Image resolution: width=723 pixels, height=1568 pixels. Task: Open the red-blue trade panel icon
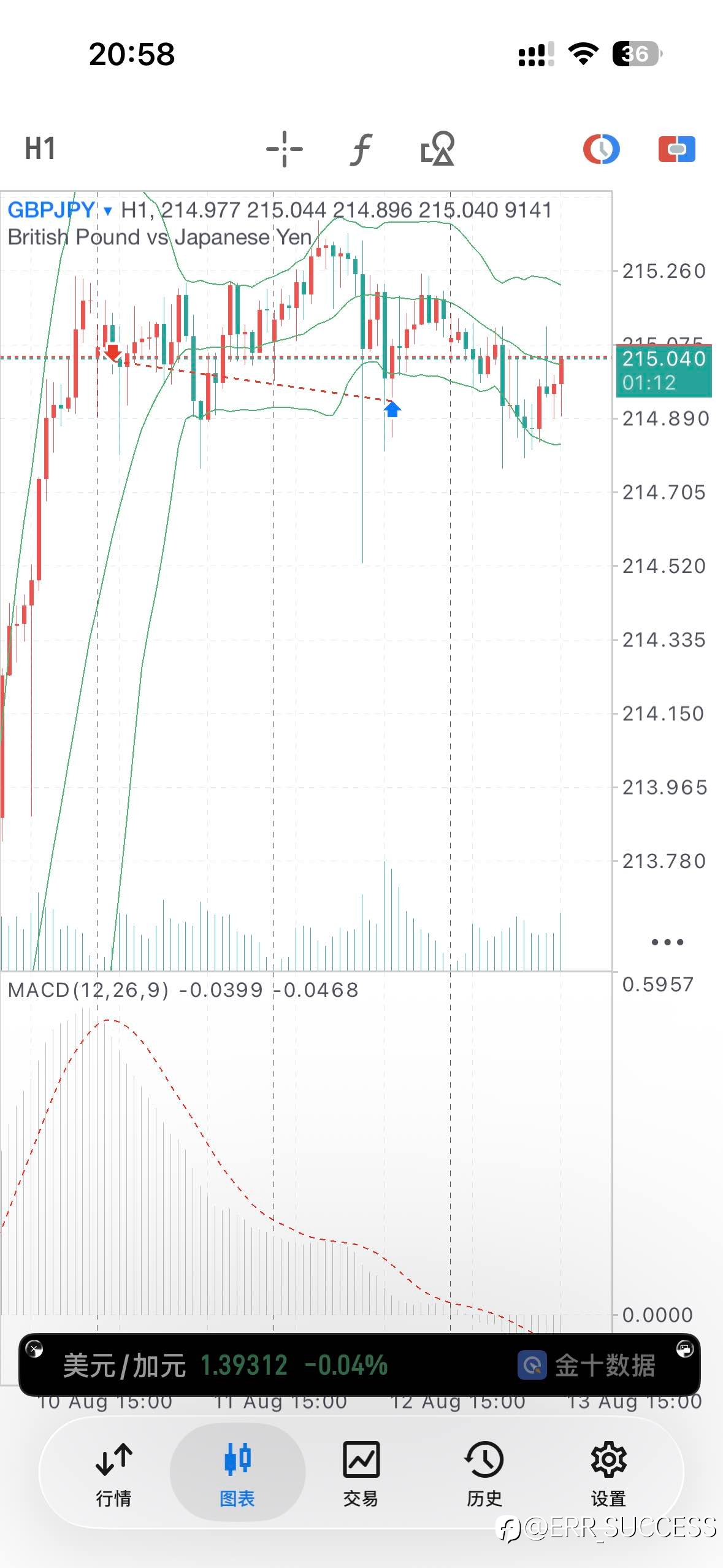click(x=676, y=149)
